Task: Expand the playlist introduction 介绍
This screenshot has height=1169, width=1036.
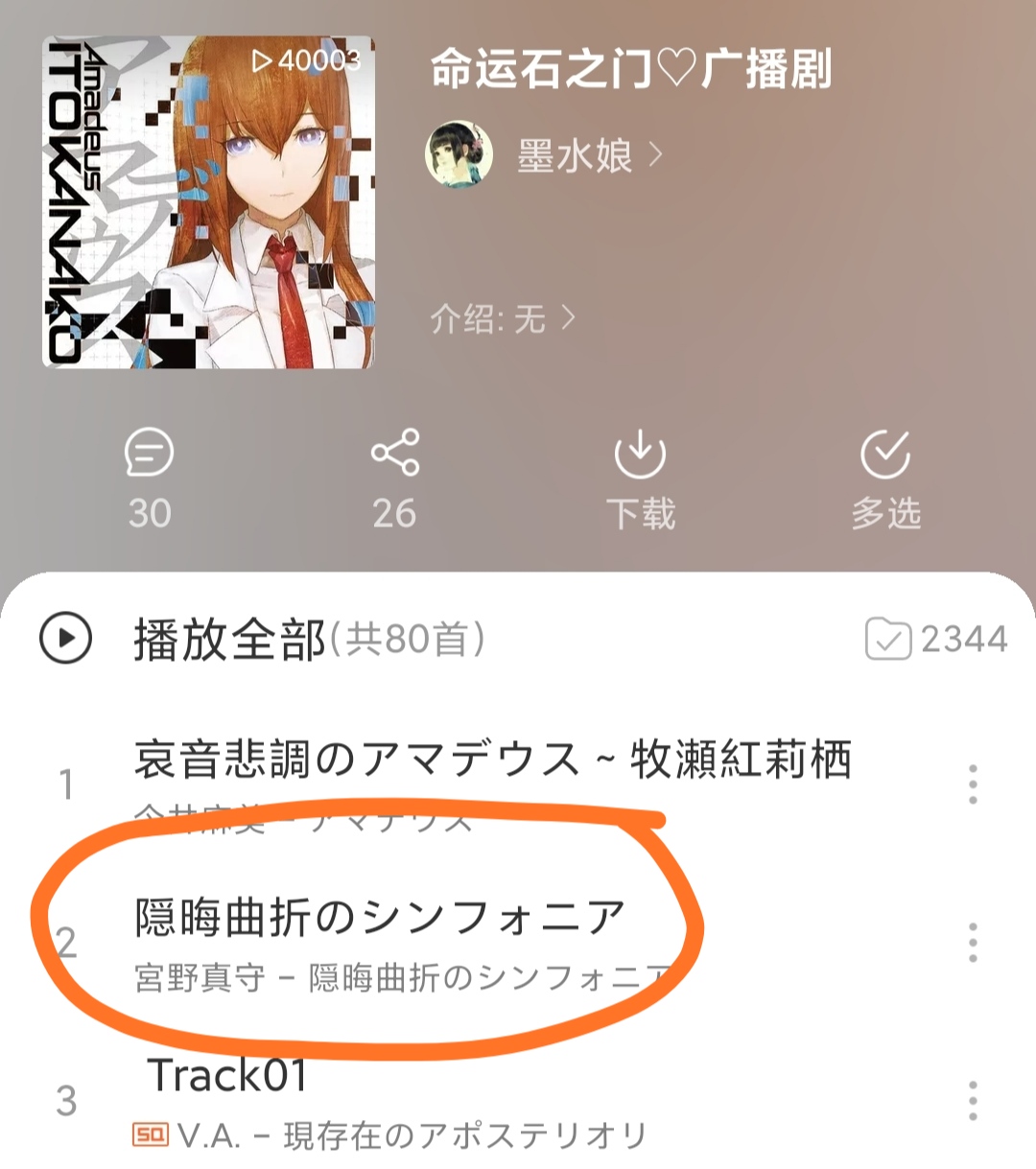Action: pyautogui.click(x=503, y=318)
